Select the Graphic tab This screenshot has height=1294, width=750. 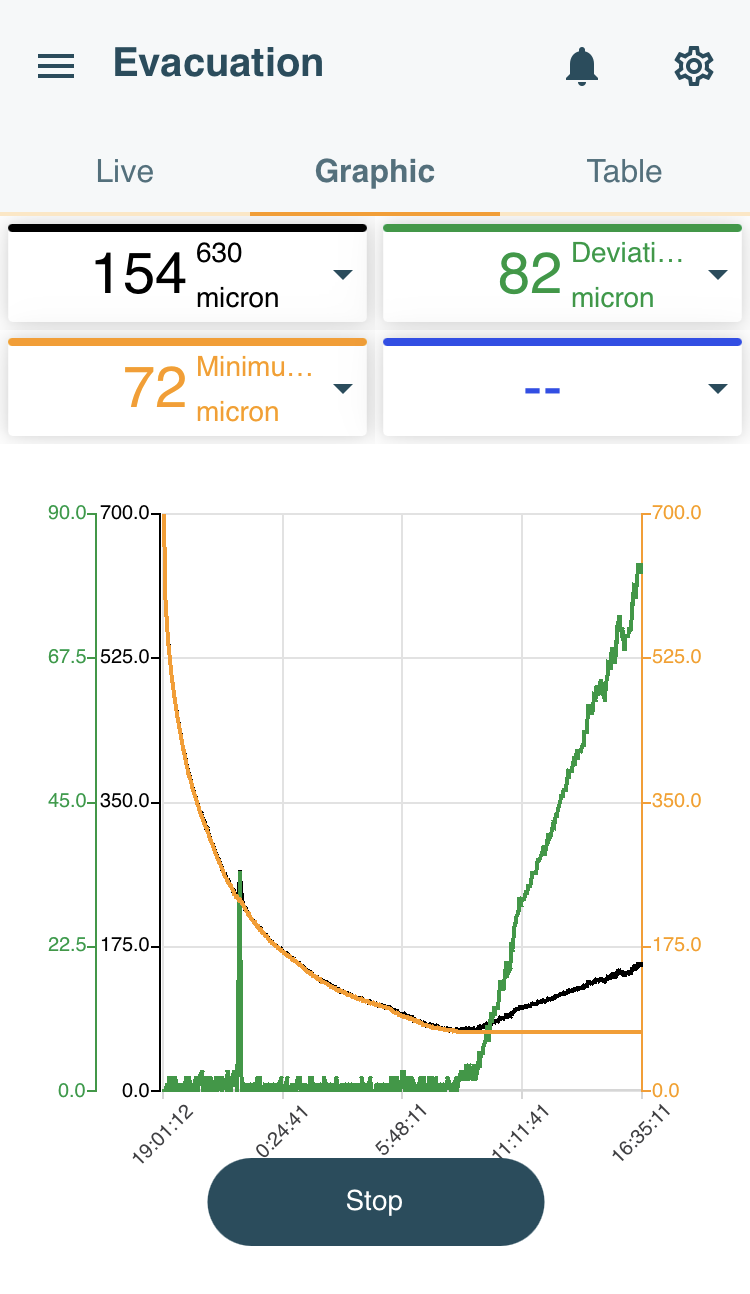tap(375, 171)
